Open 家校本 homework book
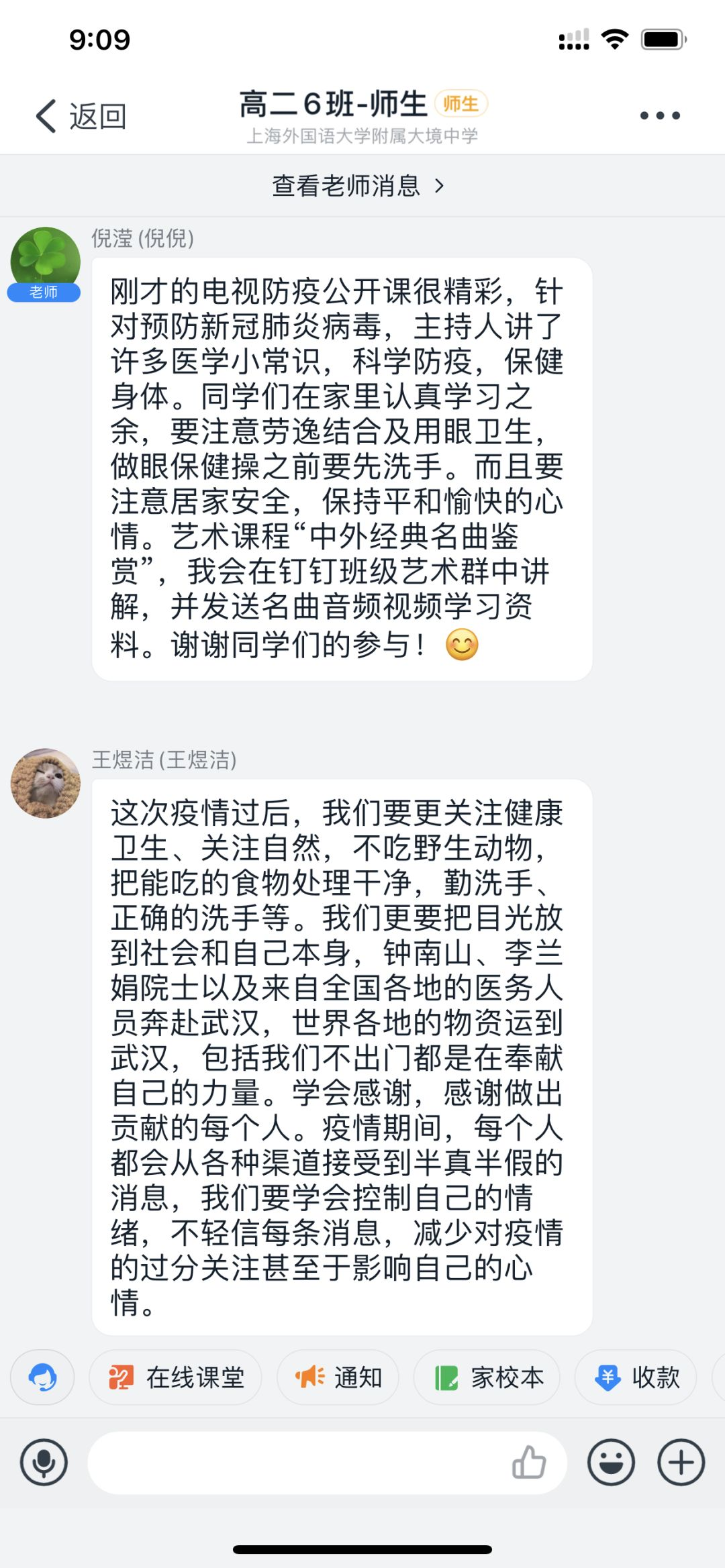Screen dimensions: 725x1568 [x=487, y=1377]
